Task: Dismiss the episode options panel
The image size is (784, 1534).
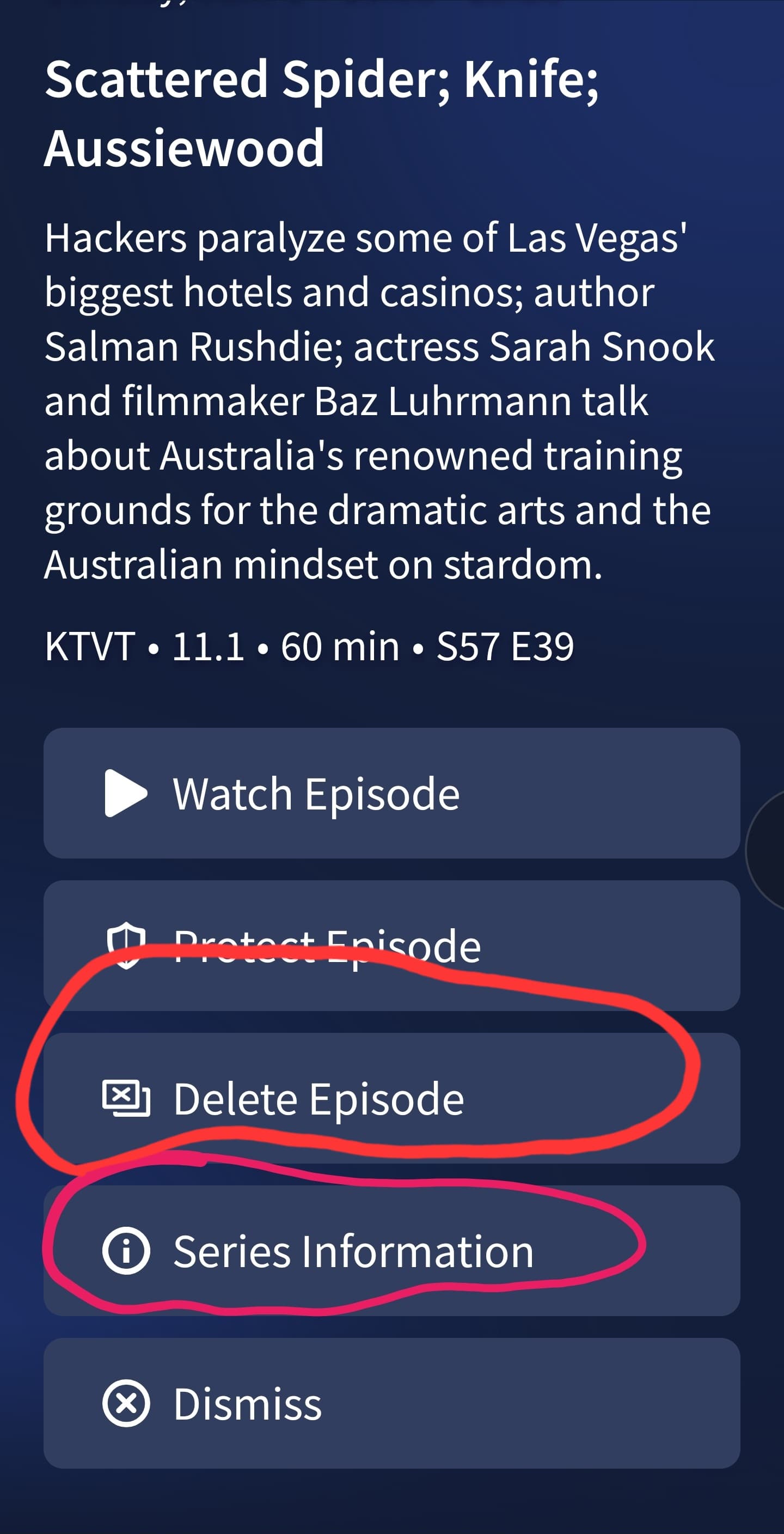Action: click(391, 1403)
